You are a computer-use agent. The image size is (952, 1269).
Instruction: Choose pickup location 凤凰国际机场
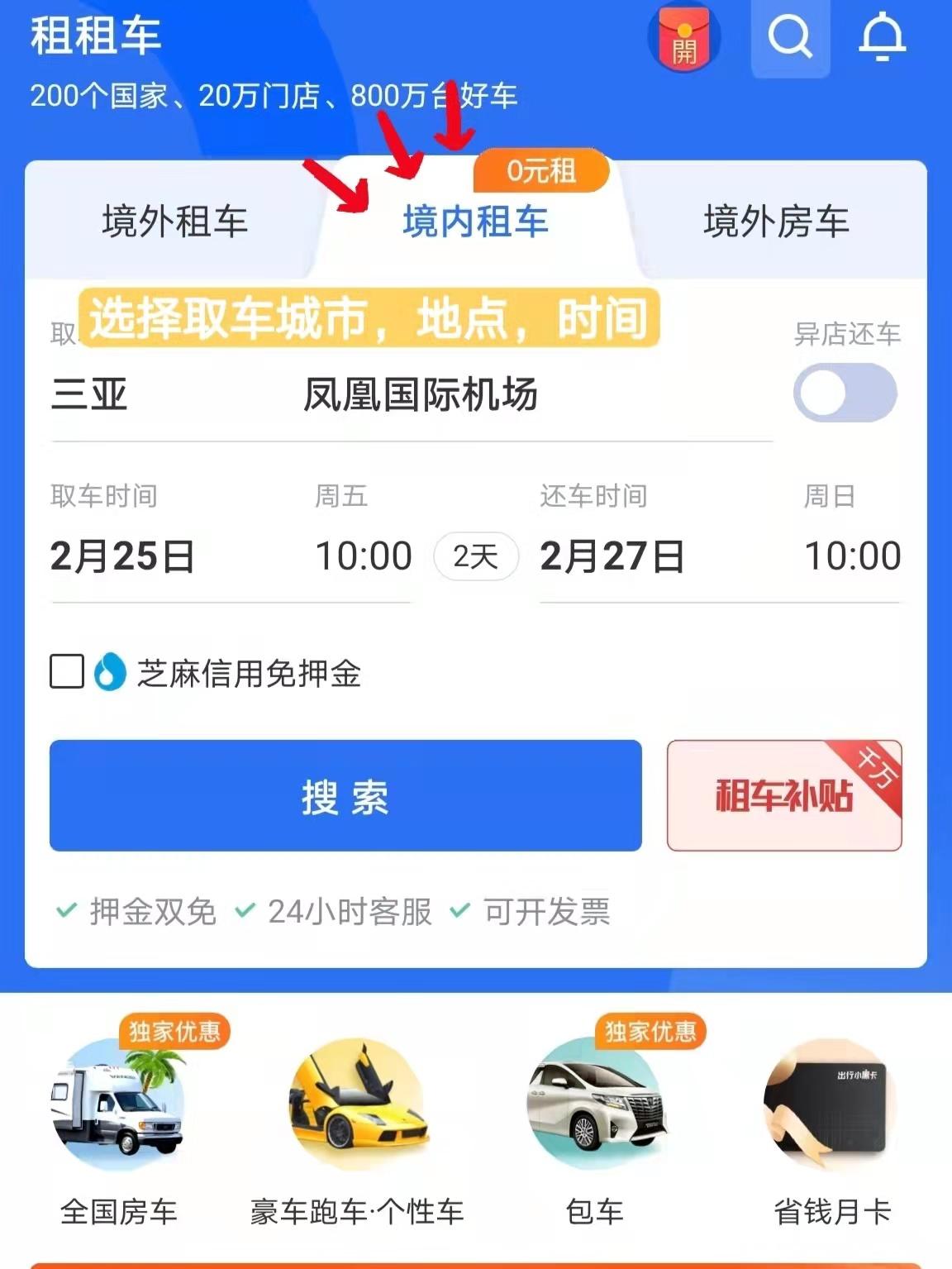click(x=421, y=394)
